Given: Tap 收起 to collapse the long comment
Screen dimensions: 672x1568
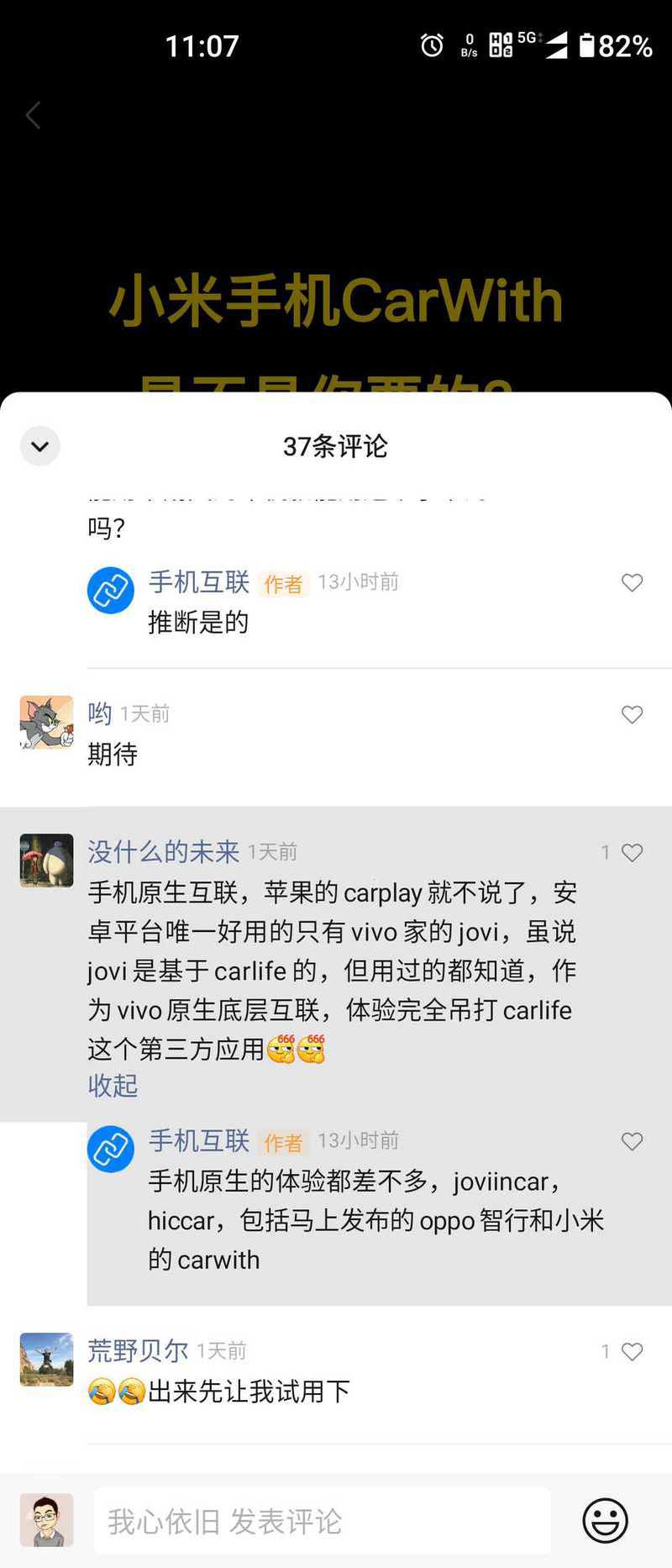Looking at the screenshot, I should pos(113,1086).
